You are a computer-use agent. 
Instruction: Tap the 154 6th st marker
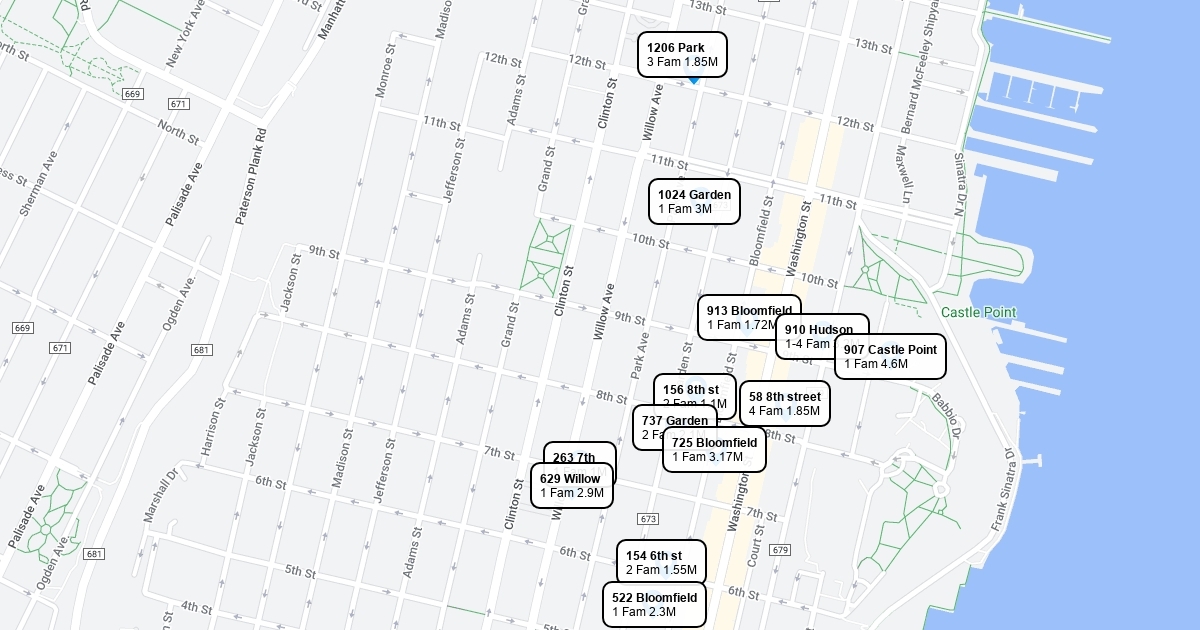[661, 562]
